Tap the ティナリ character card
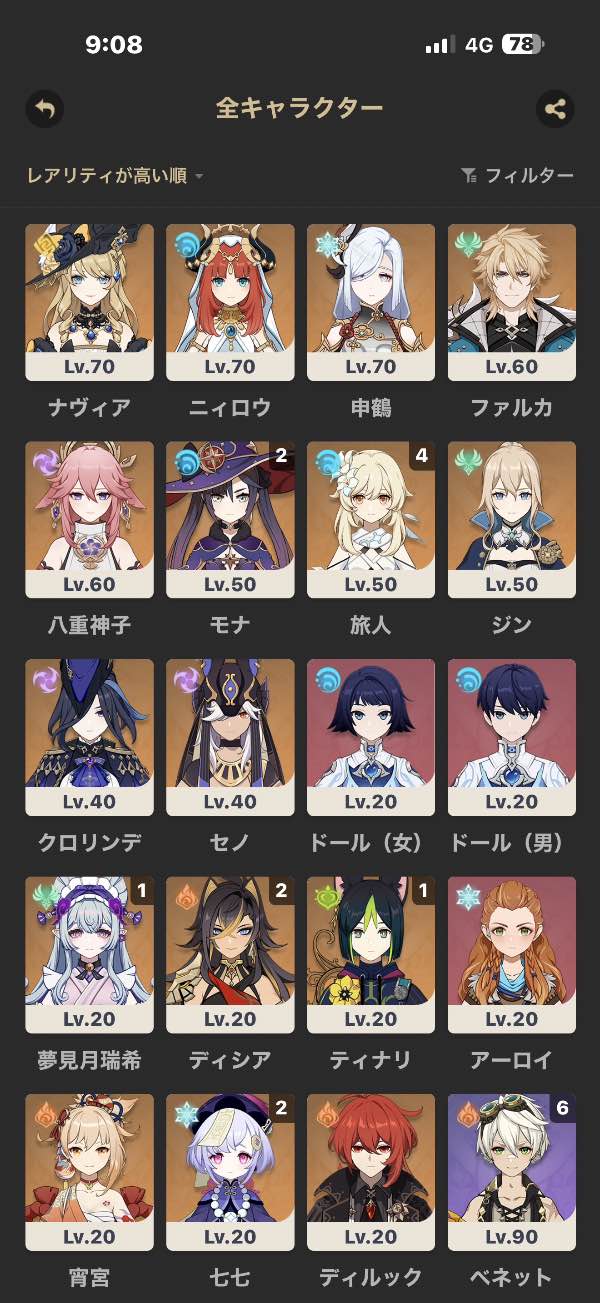This screenshot has width=600, height=1303. pyautogui.click(x=371, y=954)
